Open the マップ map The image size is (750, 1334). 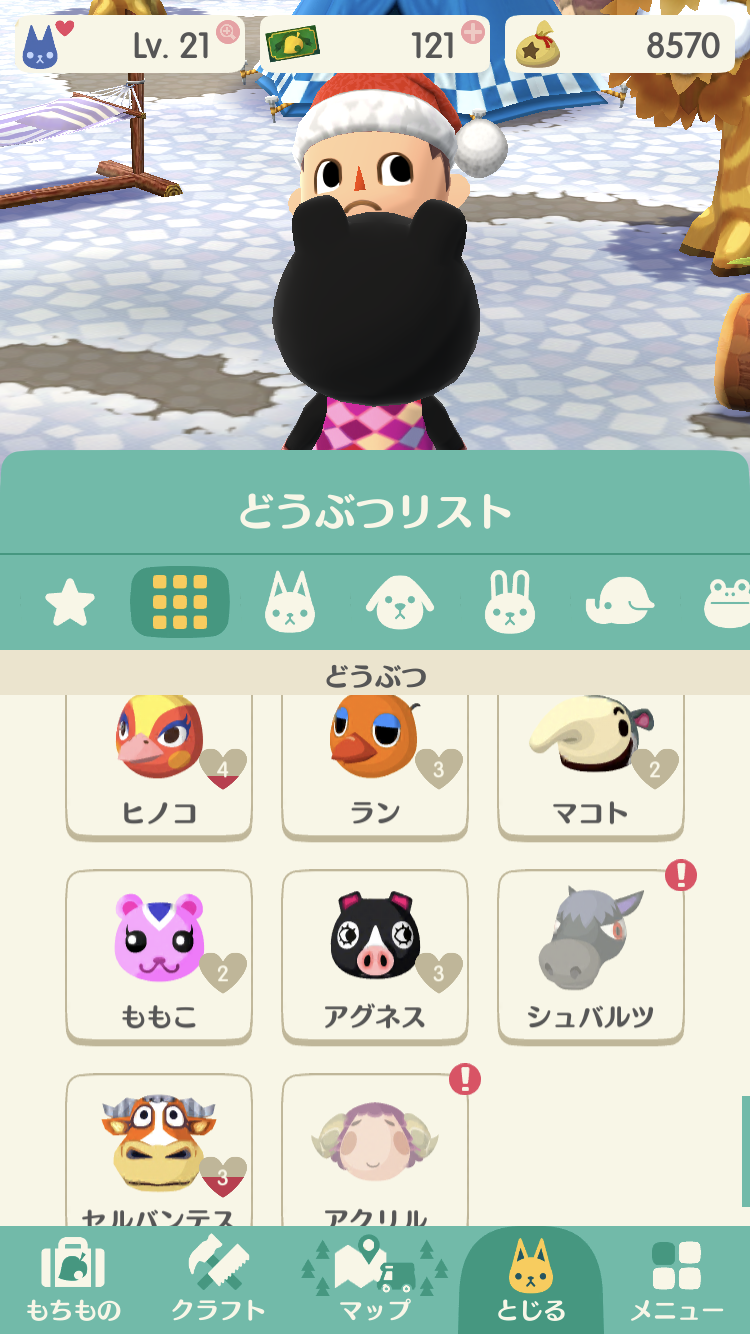373,1280
